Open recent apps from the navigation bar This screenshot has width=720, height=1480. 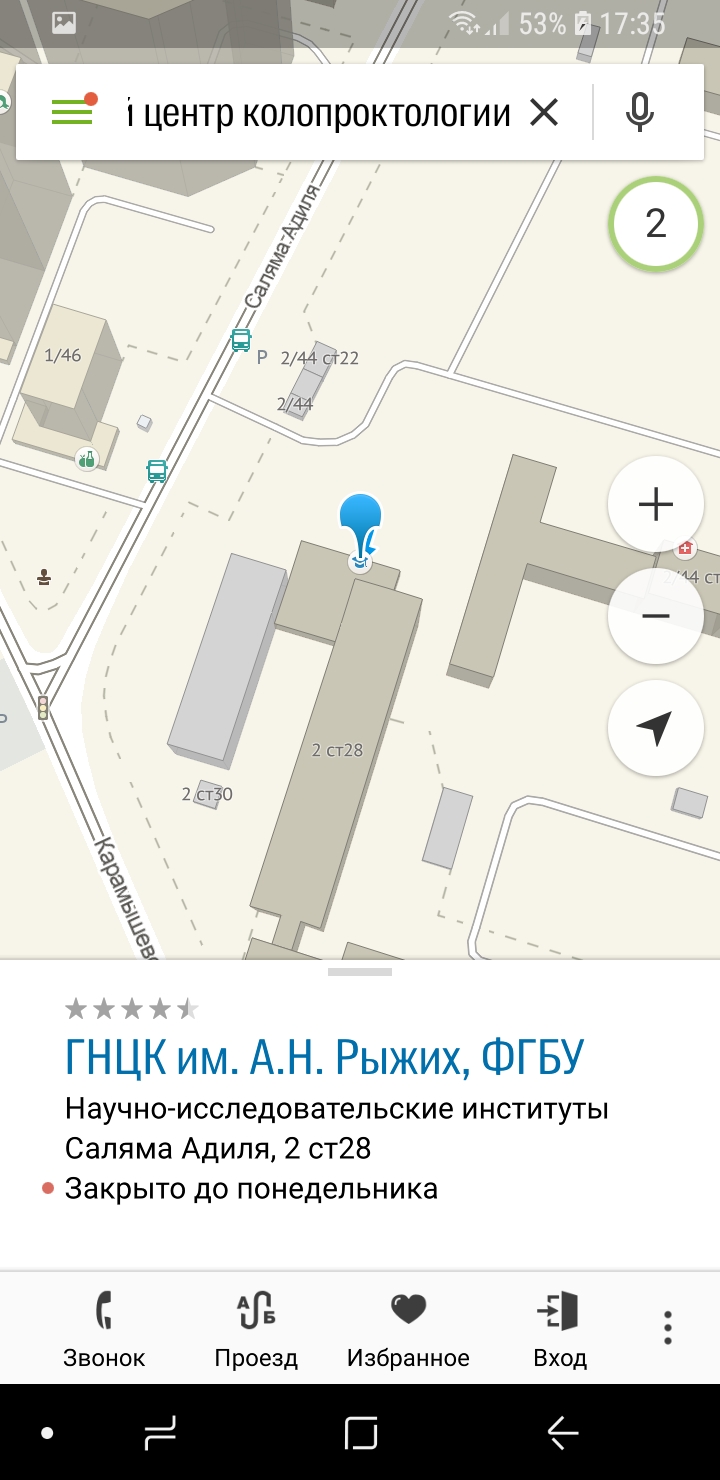coord(159,1434)
